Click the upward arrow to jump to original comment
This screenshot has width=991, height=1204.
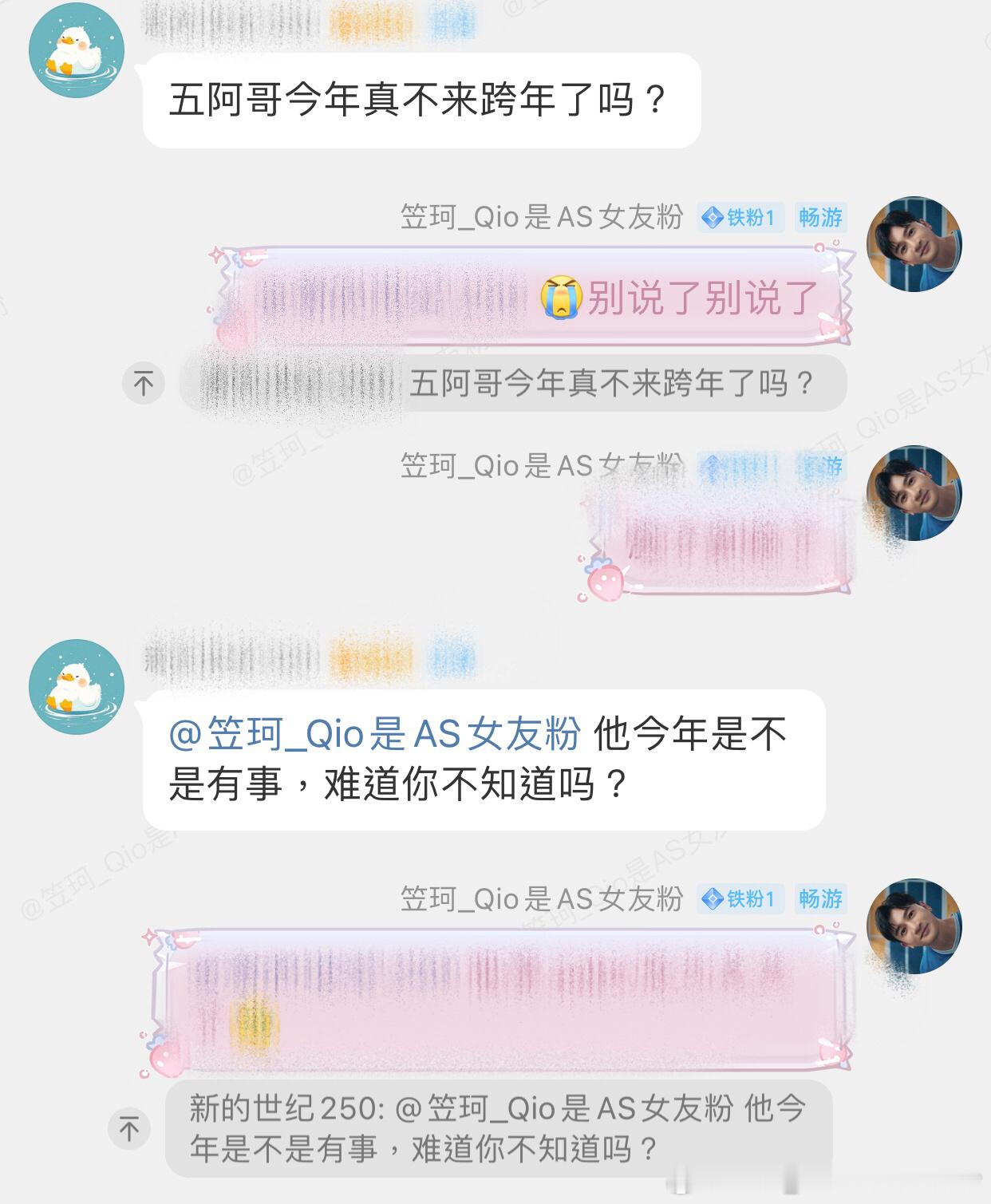click(144, 384)
